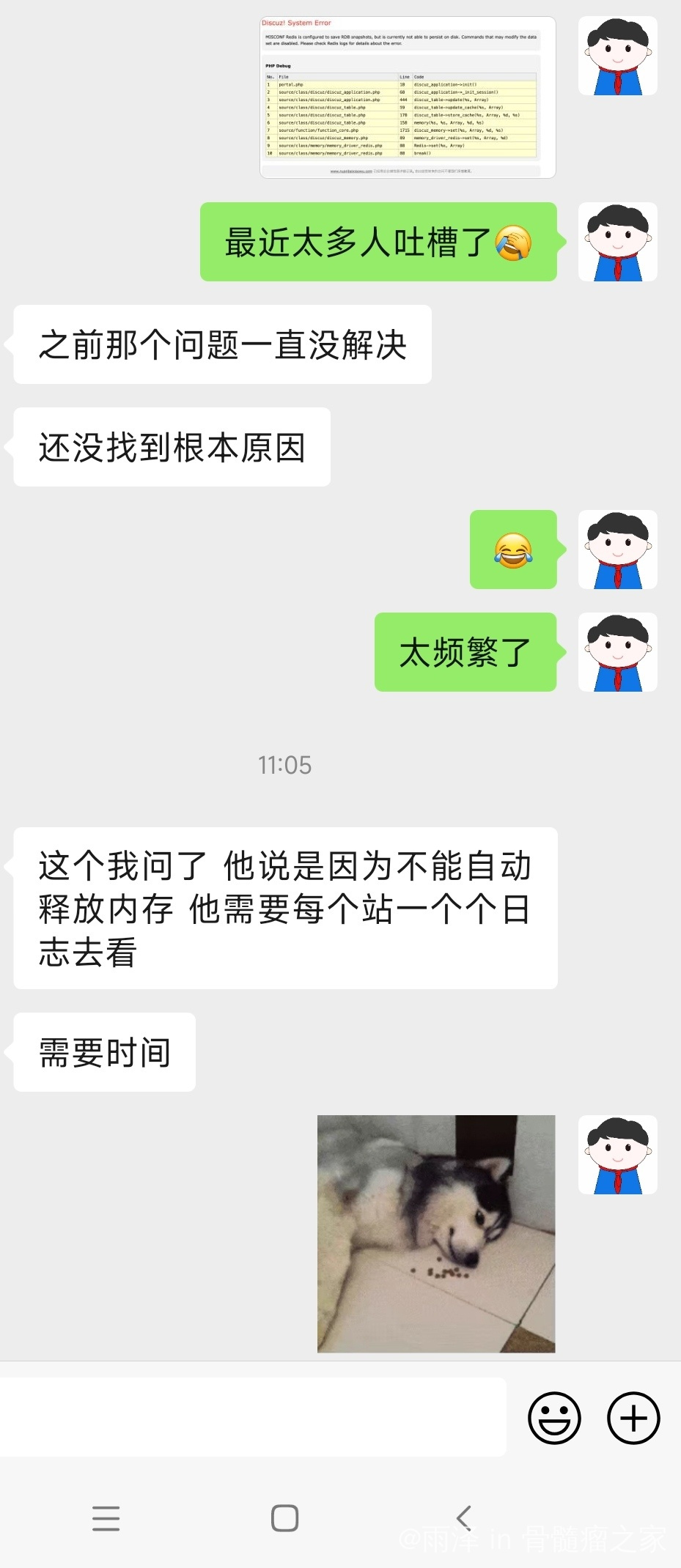Open the Discuz error screenshot image
This screenshot has width=681, height=1568.
tap(408, 97)
